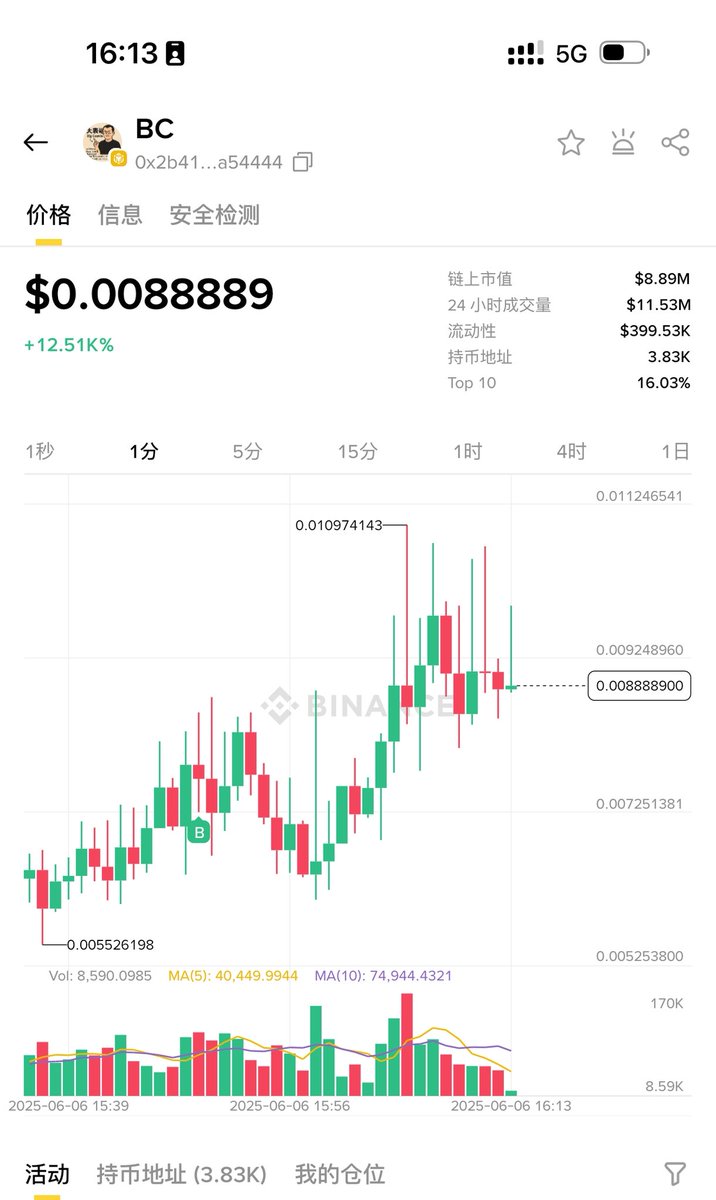716x1200 pixels.
Task: Switch to the 信息 tab
Action: point(120,214)
